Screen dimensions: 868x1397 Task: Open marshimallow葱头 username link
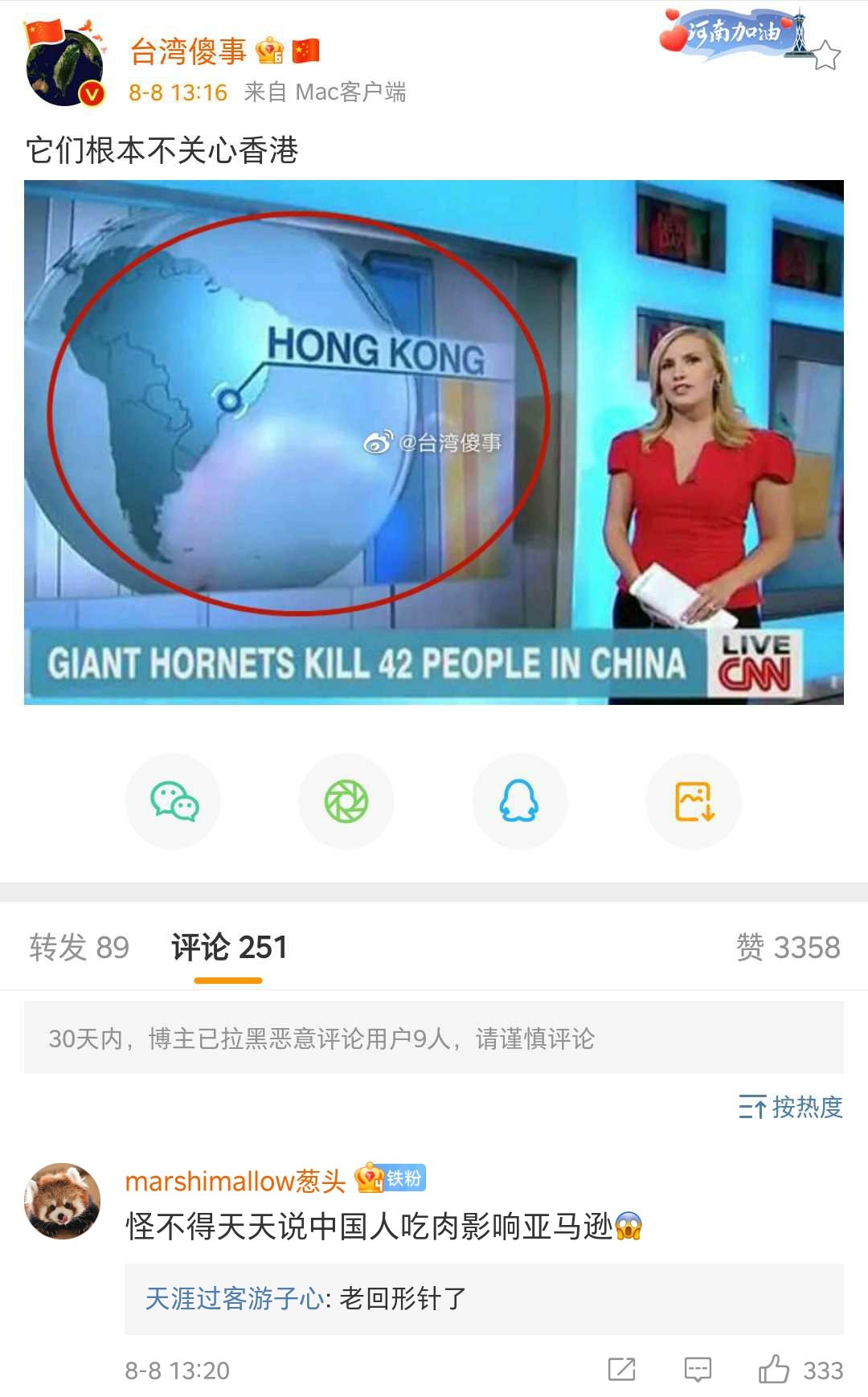point(235,1181)
